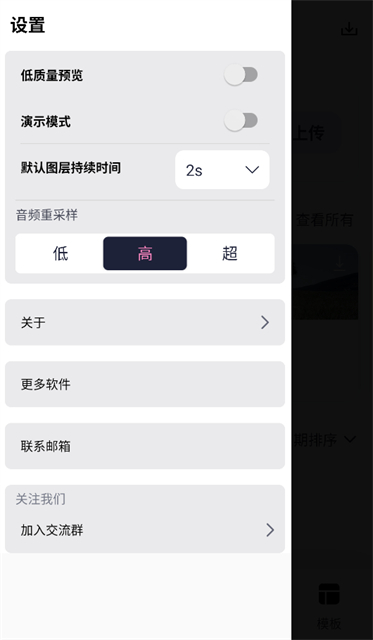Turn on 演示模式 toggle

coord(241,121)
